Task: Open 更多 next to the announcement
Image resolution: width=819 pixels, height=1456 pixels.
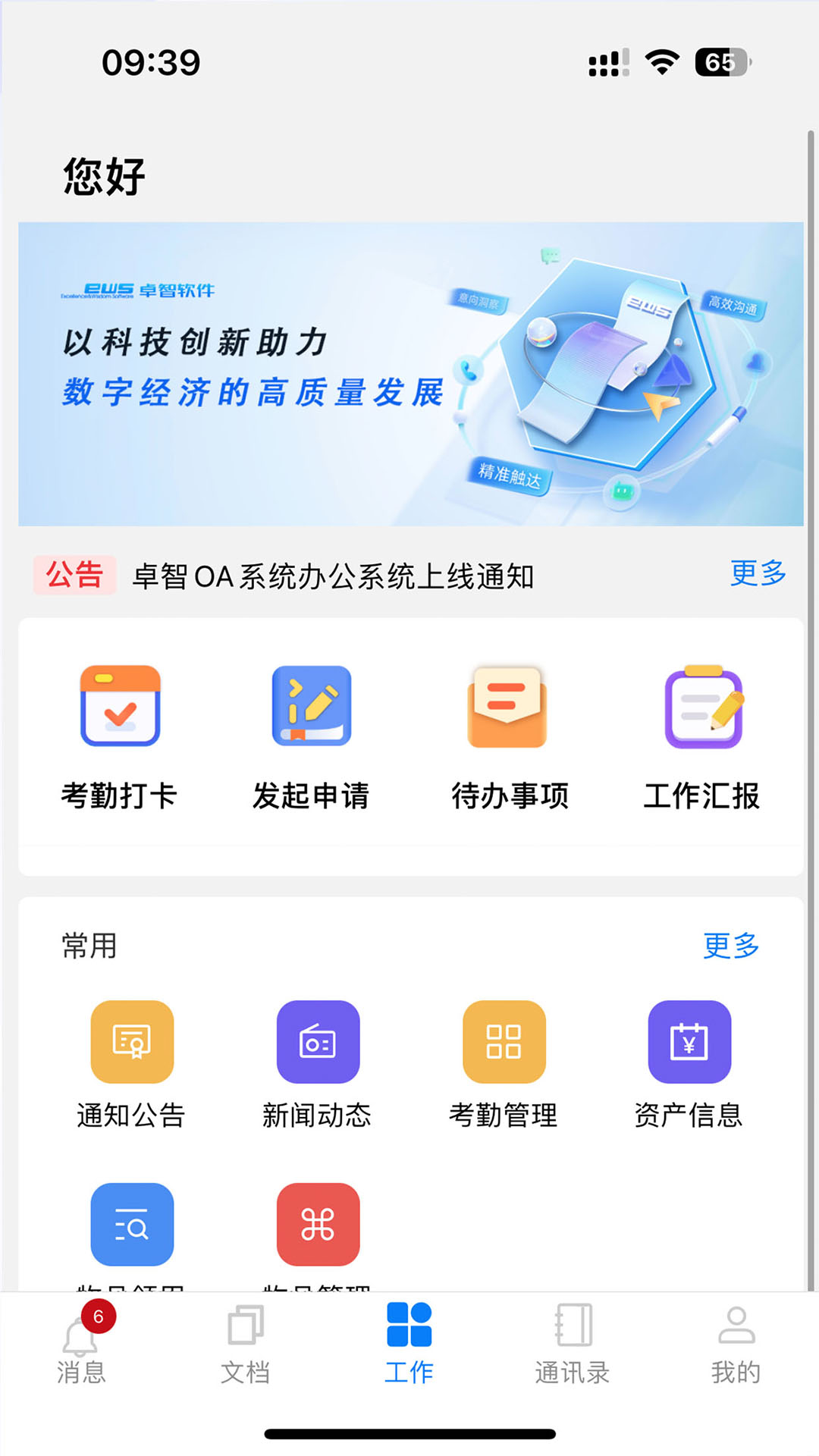Action: [758, 574]
